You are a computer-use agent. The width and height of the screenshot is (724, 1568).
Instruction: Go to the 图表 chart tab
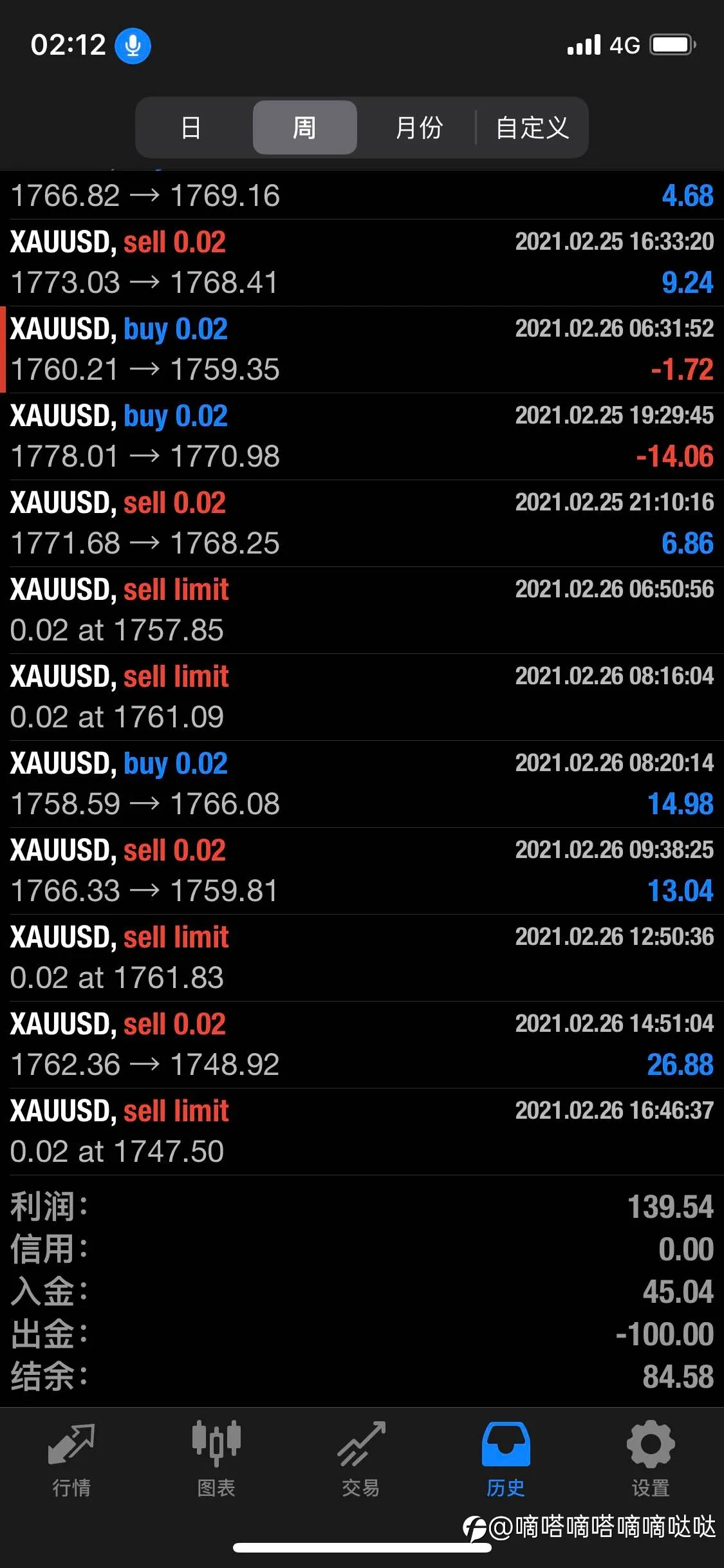[x=216, y=1459]
